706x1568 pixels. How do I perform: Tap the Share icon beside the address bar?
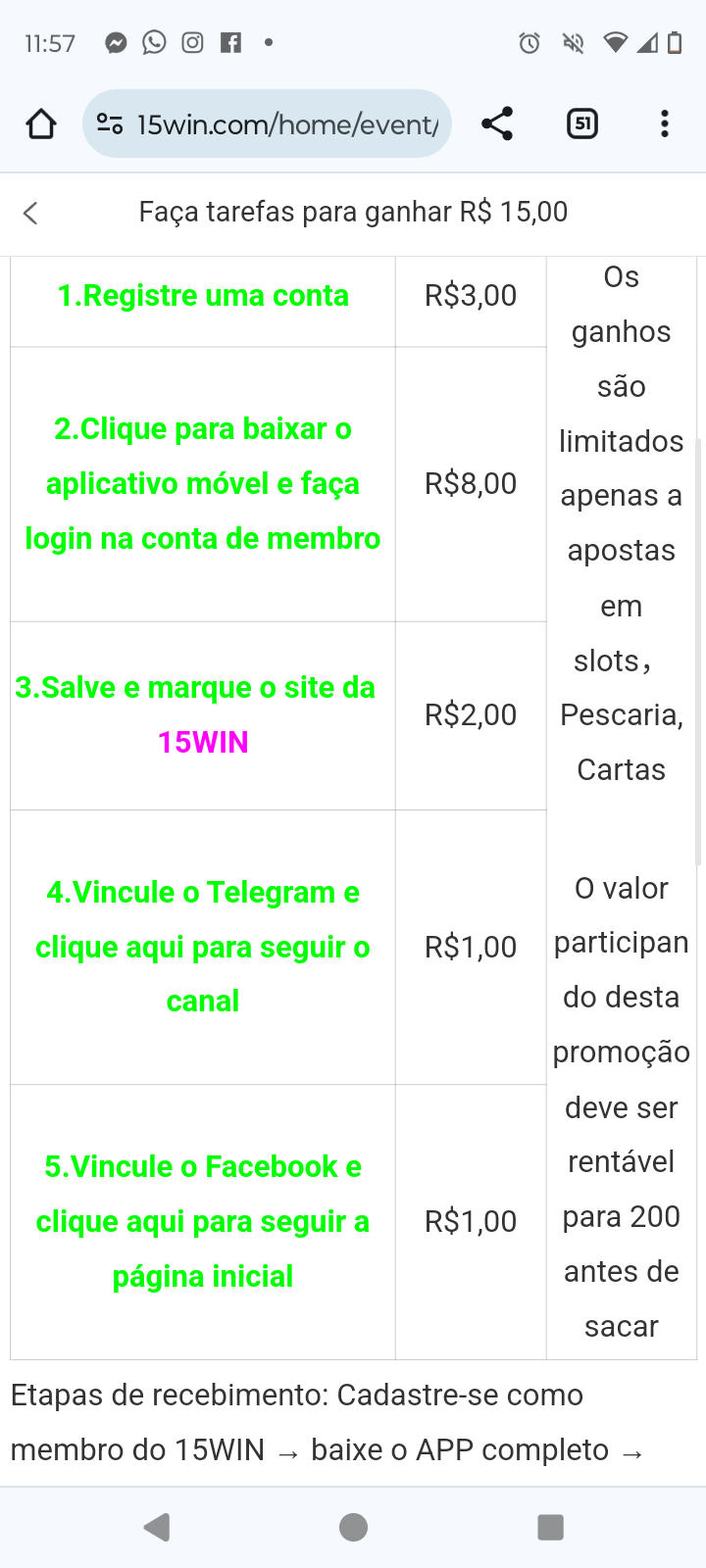pos(497,123)
